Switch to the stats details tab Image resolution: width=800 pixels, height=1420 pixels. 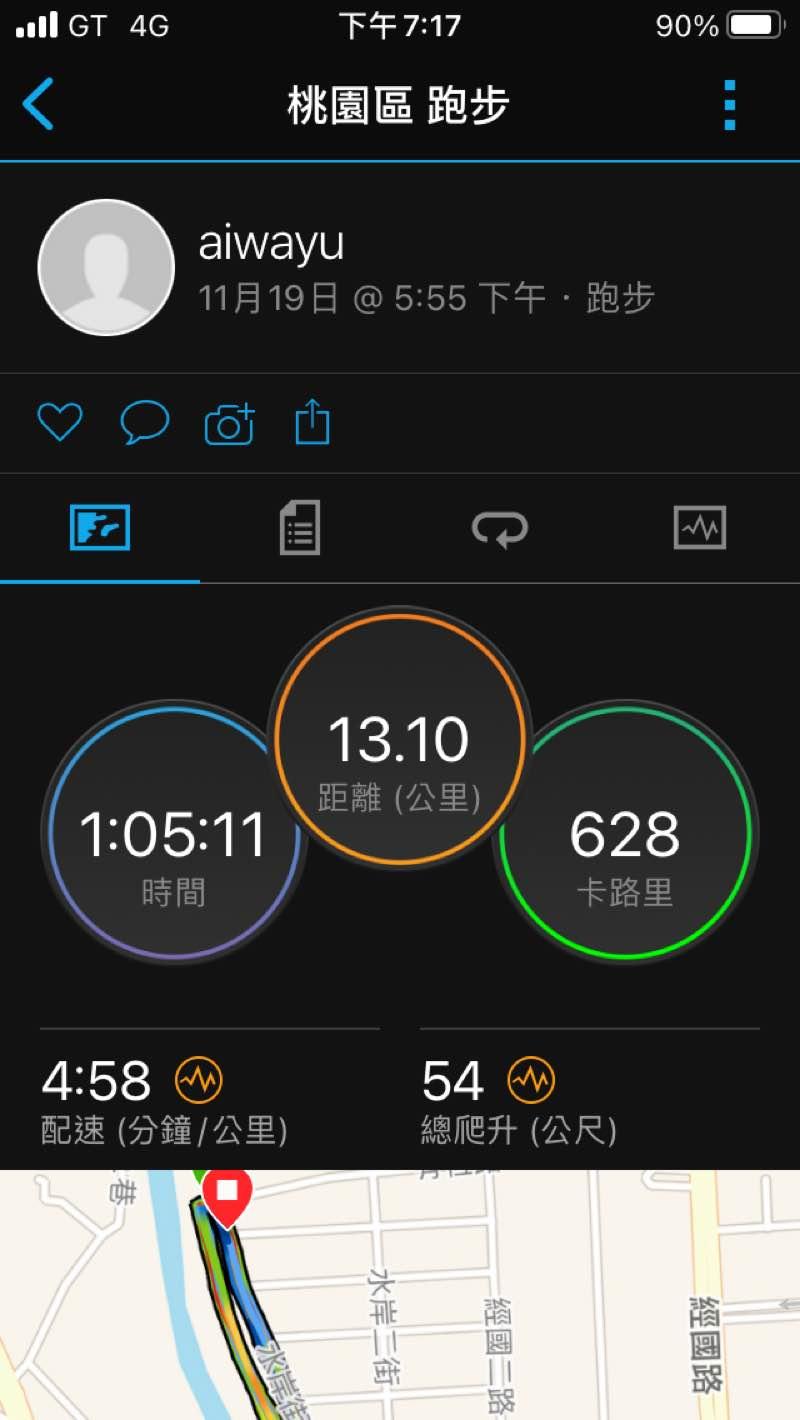[x=299, y=528]
